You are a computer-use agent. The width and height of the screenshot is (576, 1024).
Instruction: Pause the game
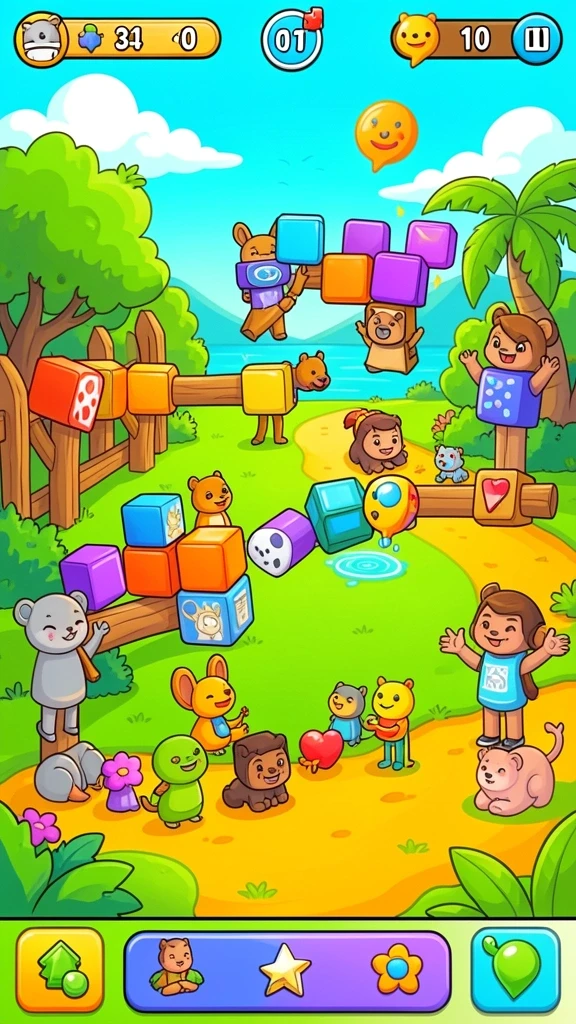coord(536,39)
